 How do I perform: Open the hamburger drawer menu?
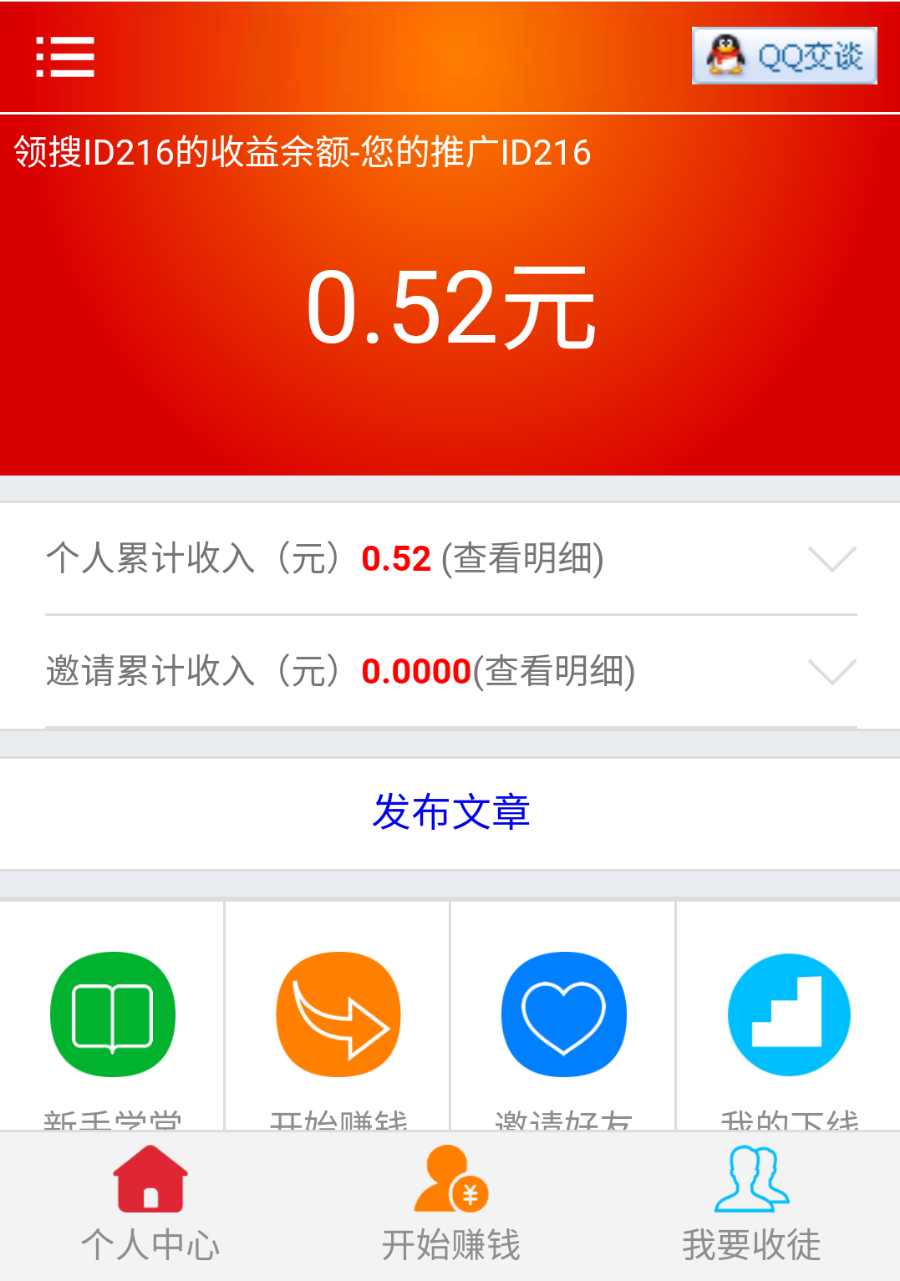pyautogui.click(x=65, y=57)
